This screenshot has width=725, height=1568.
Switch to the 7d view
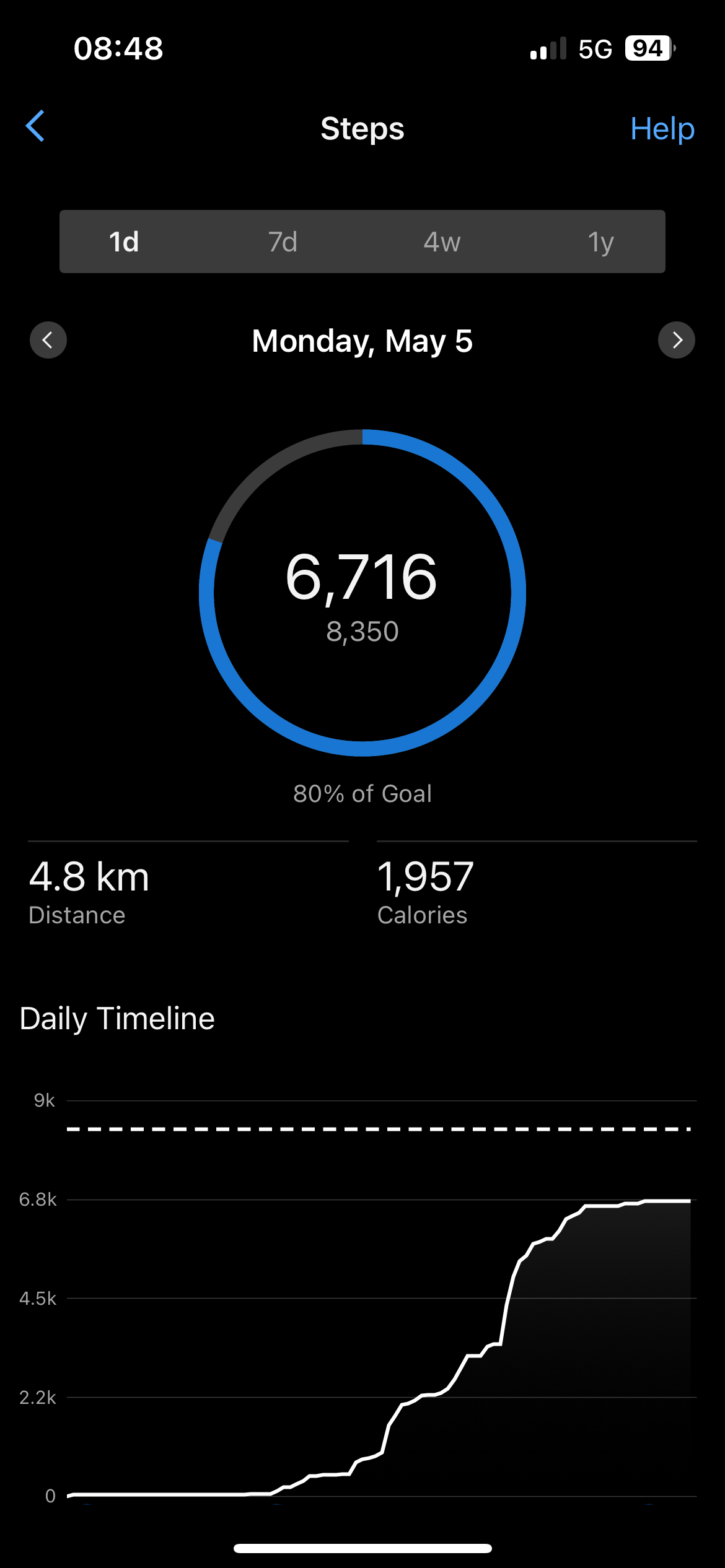pyautogui.click(x=283, y=242)
